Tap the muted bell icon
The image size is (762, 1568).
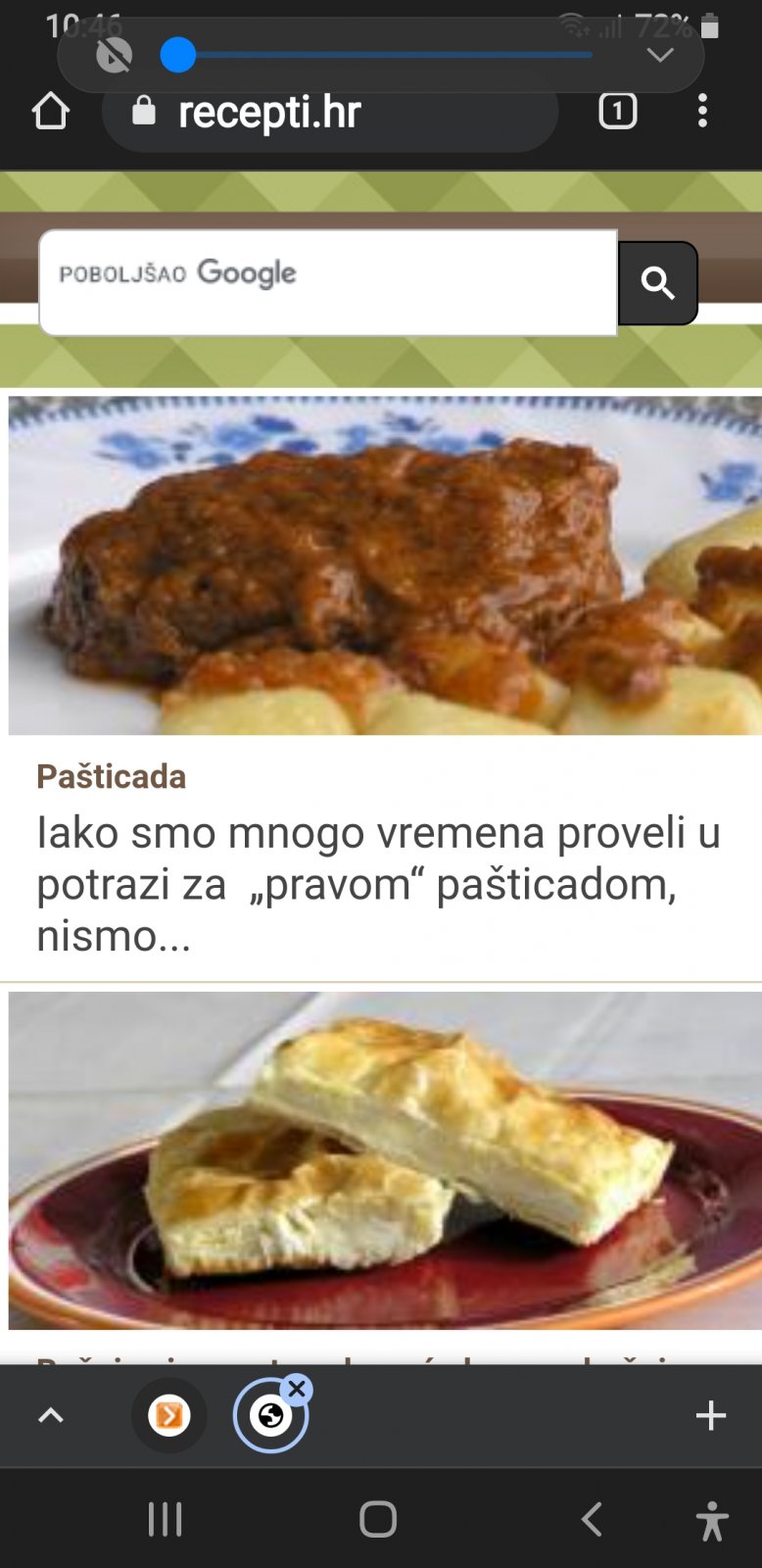(114, 55)
